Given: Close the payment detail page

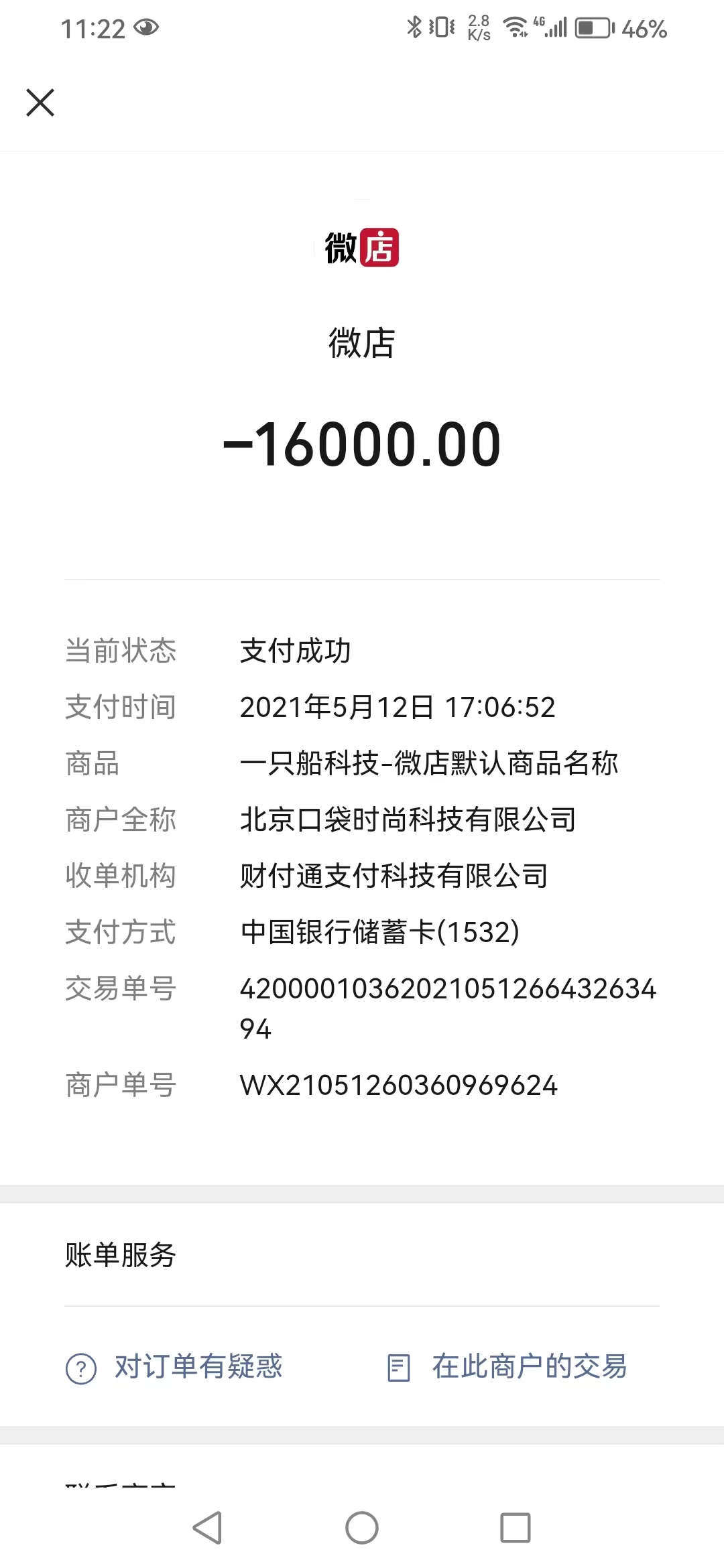Looking at the screenshot, I should point(40,103).
